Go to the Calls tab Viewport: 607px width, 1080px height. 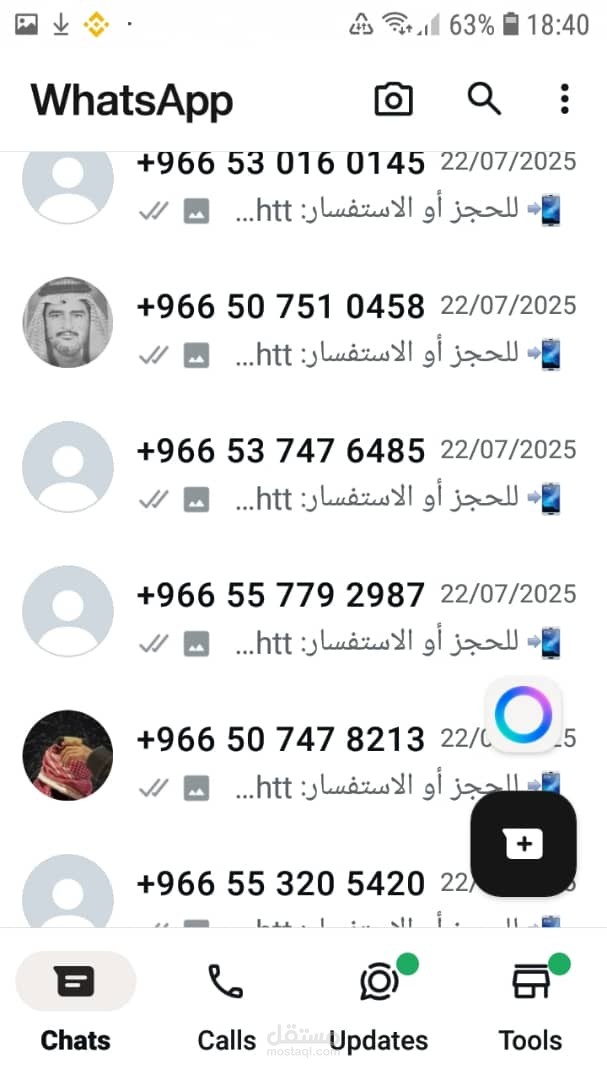pos(226,1005)
